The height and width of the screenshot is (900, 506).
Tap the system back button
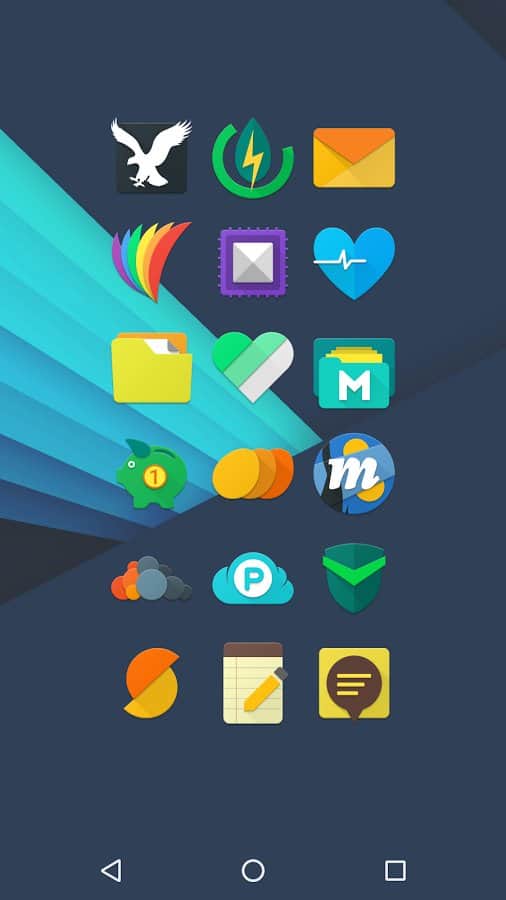(111, 870)
